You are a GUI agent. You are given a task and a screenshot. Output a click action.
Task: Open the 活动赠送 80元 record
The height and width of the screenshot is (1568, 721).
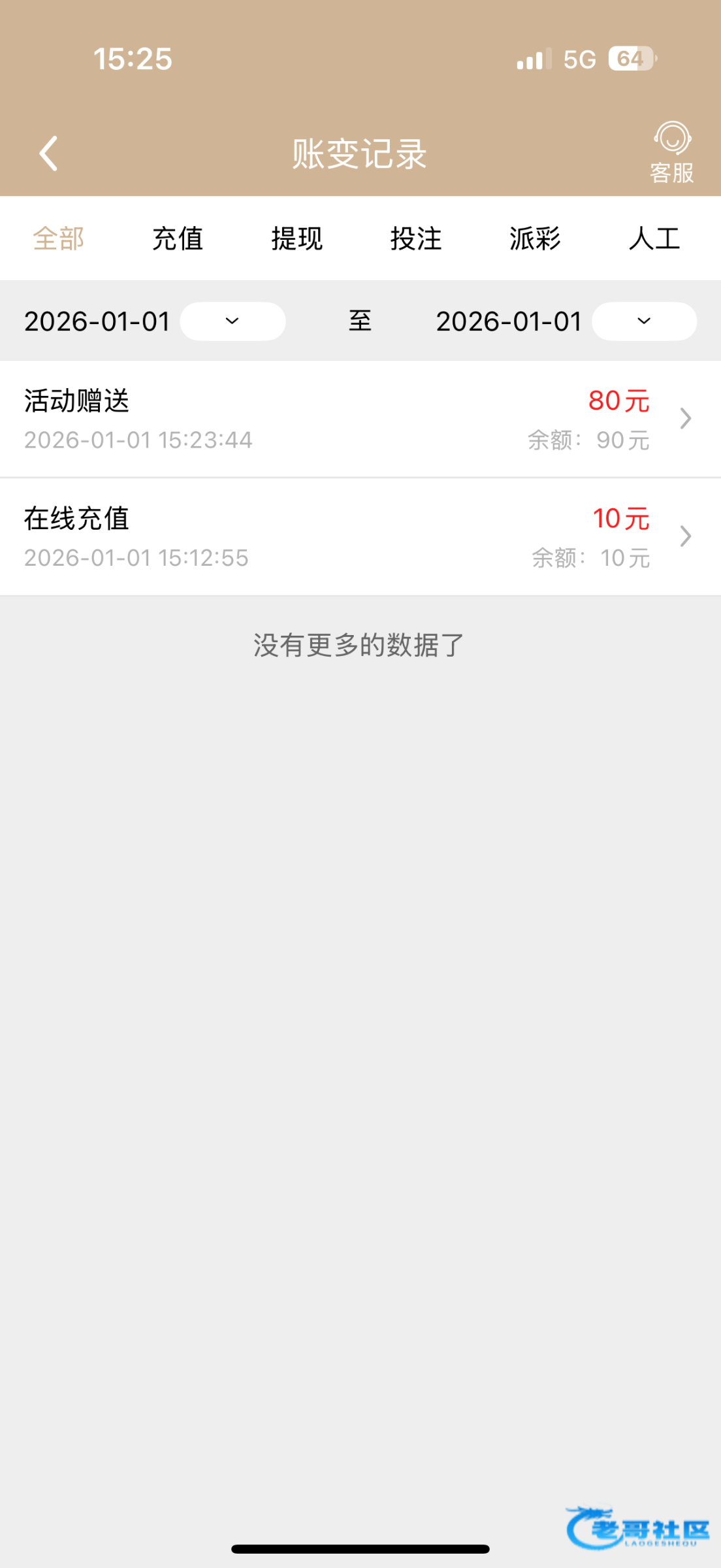pyautogui.click(x=359, y=419)
